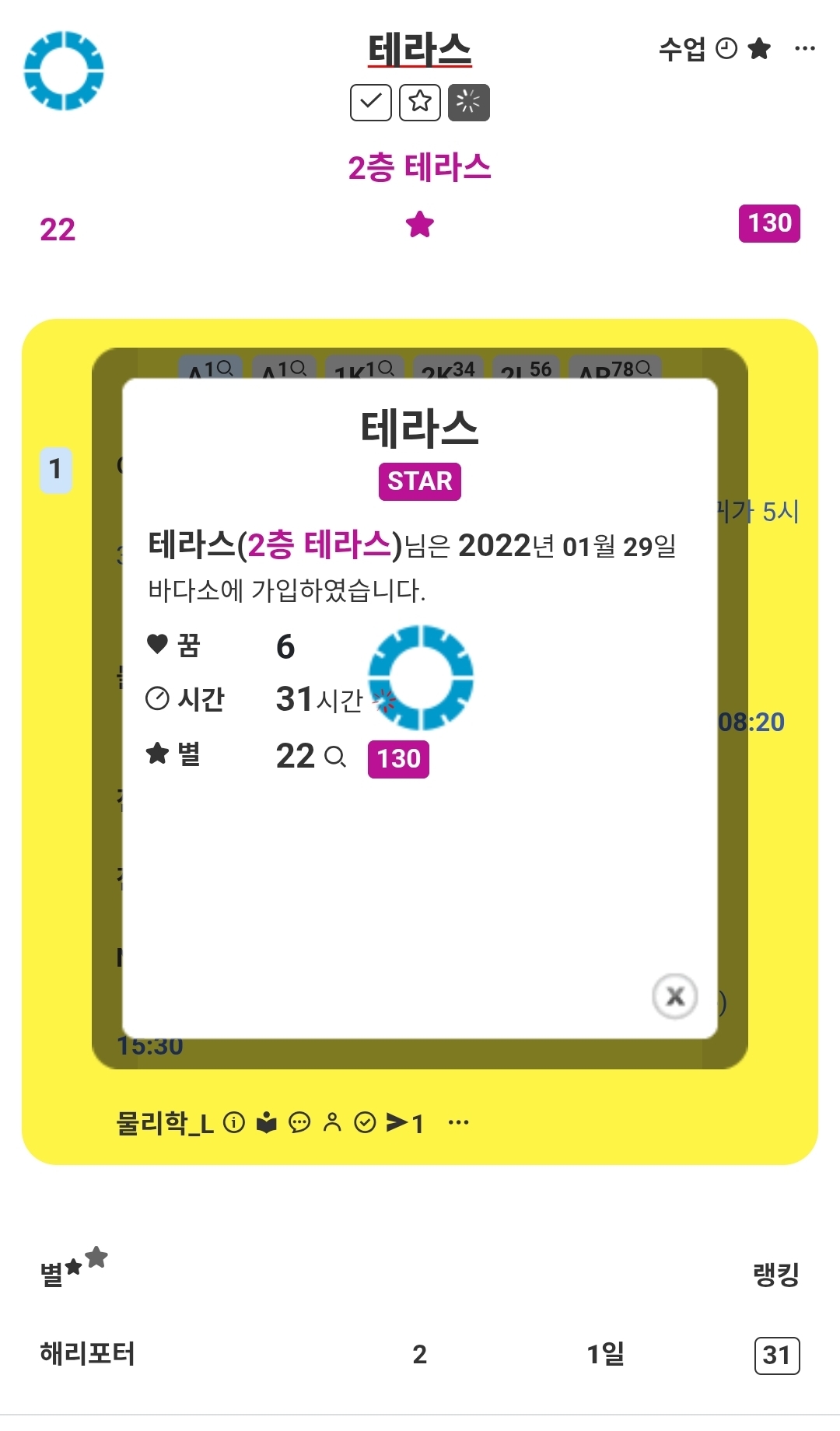Viewport: 840px width, 1431px height.
Task: Open the person icon beside 물리학_L
Action: pyautogui.click(x=332, y=1122)
